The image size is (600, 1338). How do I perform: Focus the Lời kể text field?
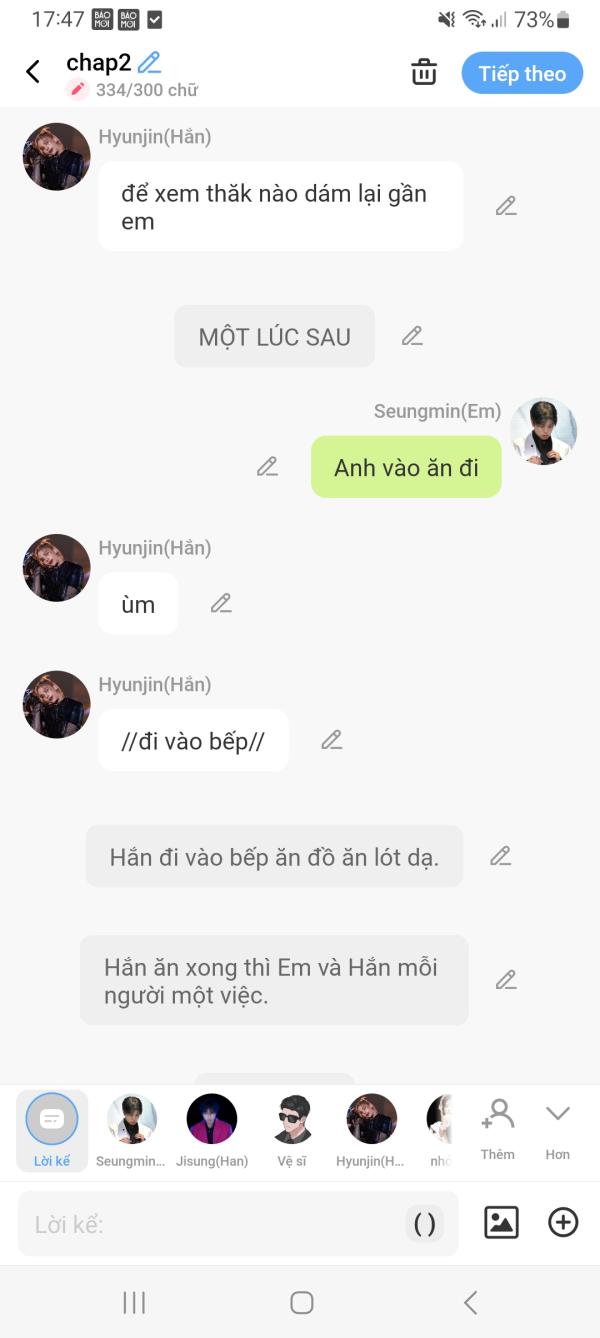point(210,1223)
